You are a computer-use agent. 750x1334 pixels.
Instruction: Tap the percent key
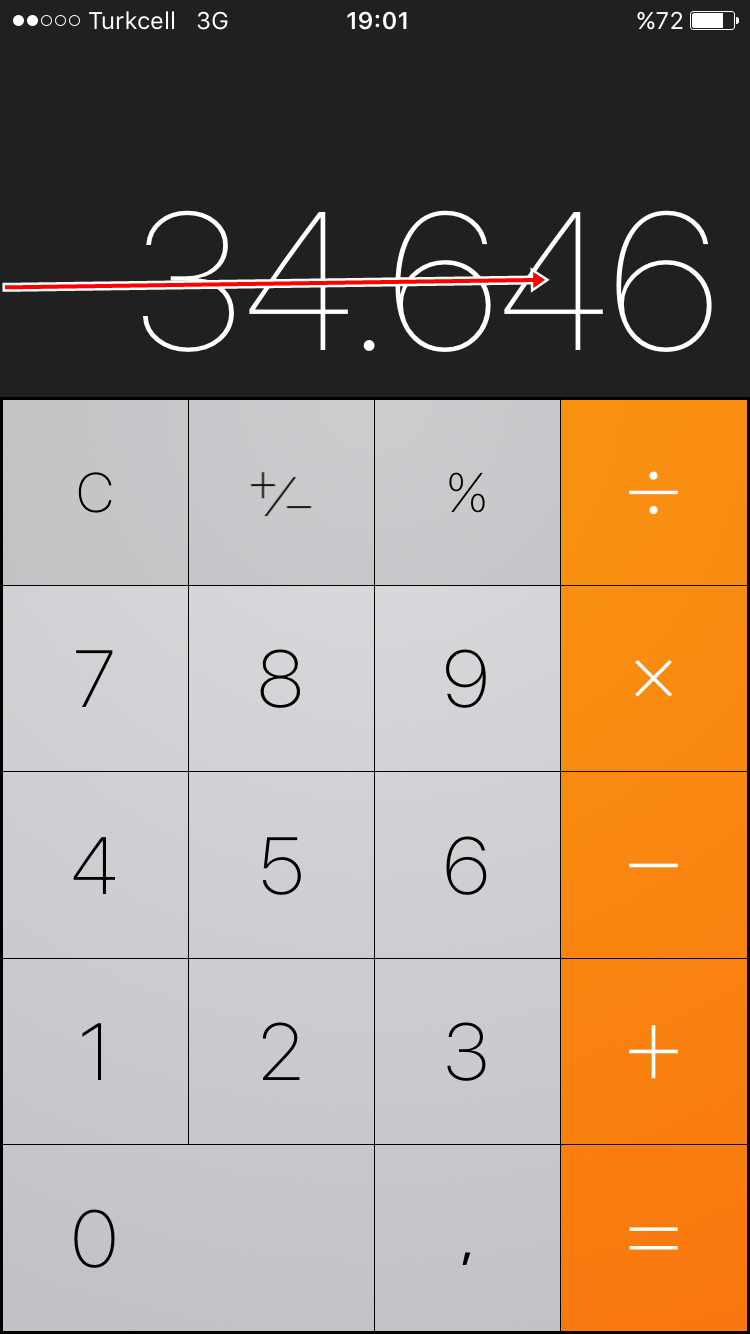(467, 492)
